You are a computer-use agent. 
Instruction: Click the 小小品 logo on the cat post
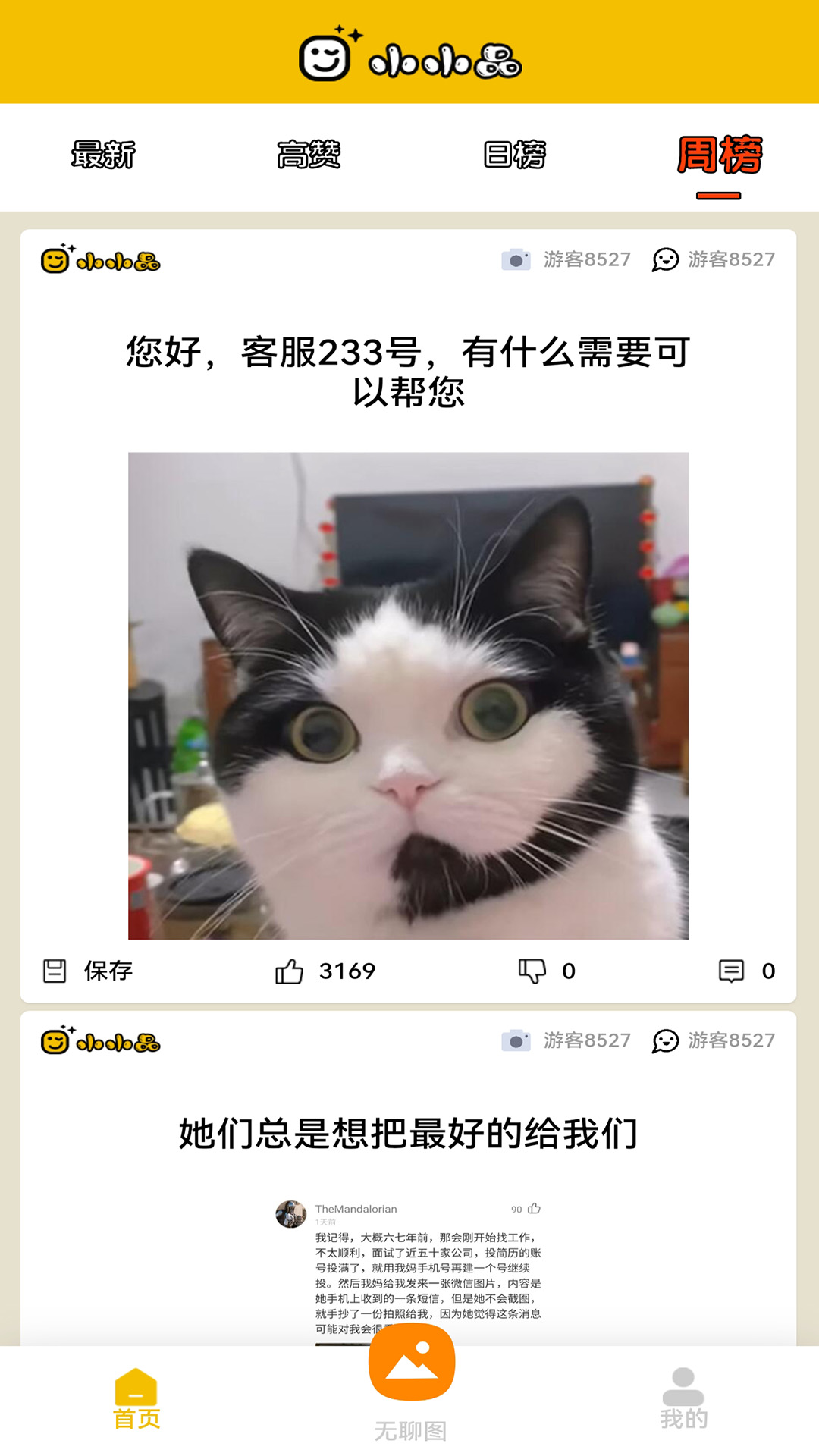pos(99,260)
